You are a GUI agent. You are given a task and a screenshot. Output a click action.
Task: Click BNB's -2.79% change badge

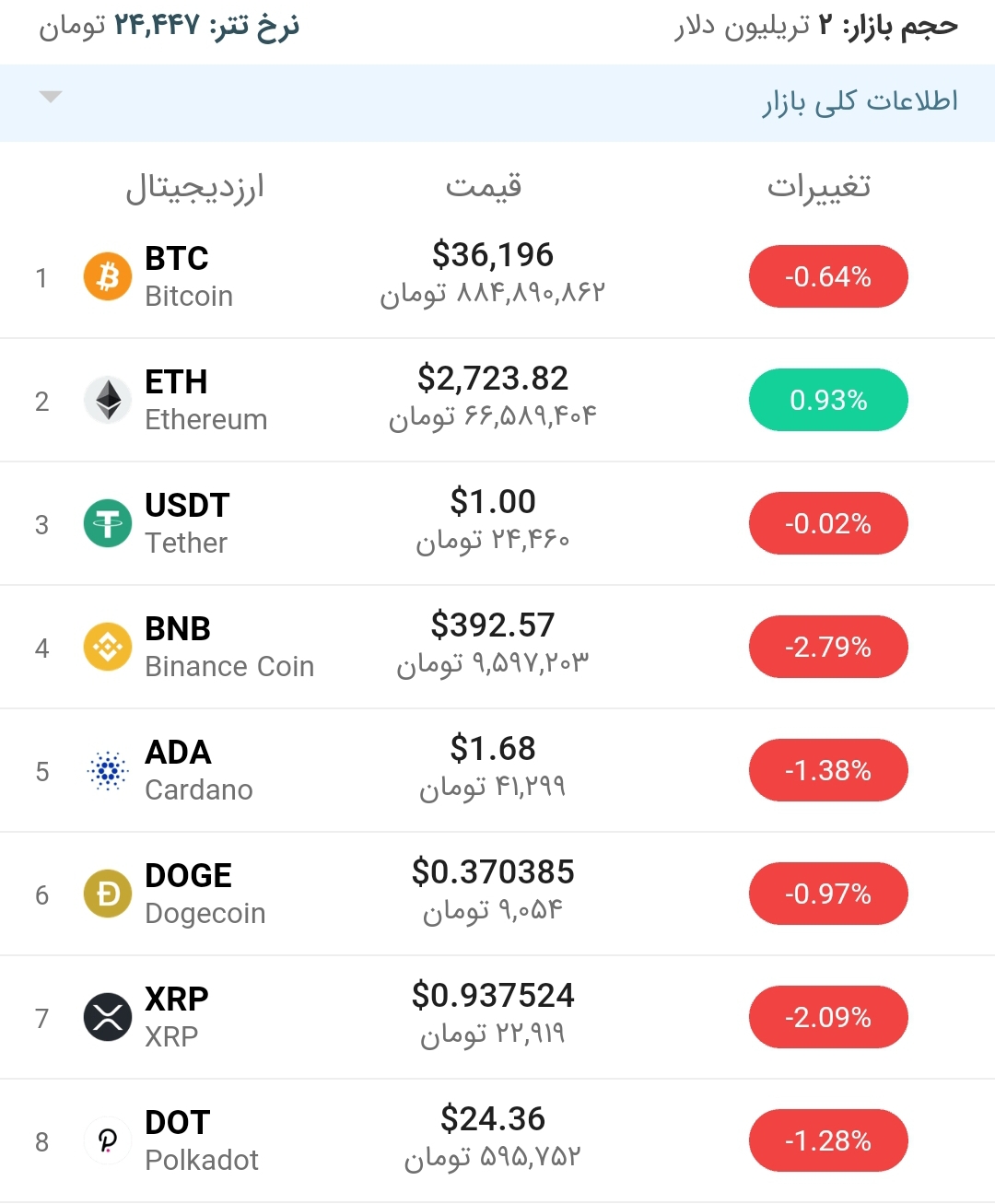click(x=827, y=646)
